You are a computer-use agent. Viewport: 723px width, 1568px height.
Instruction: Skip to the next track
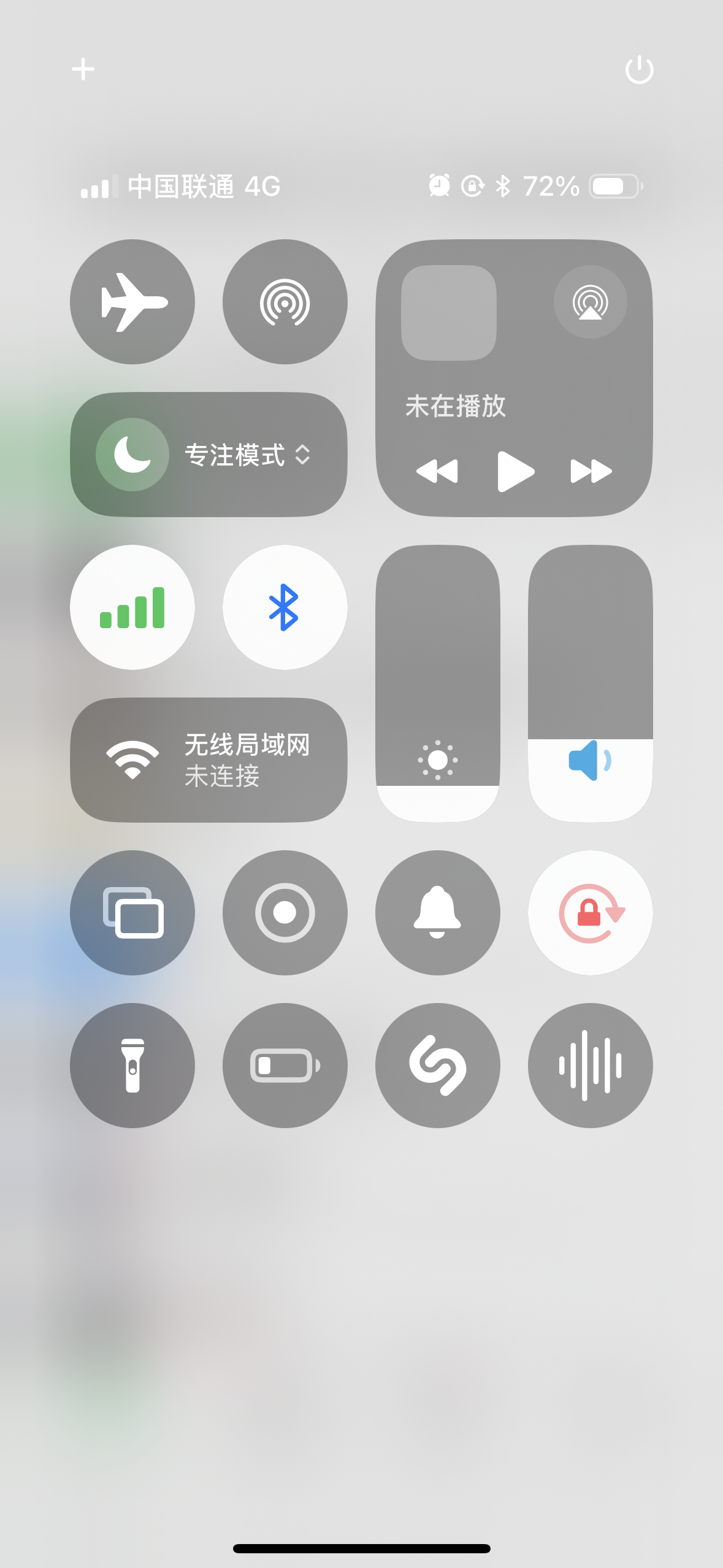point(591,471)
